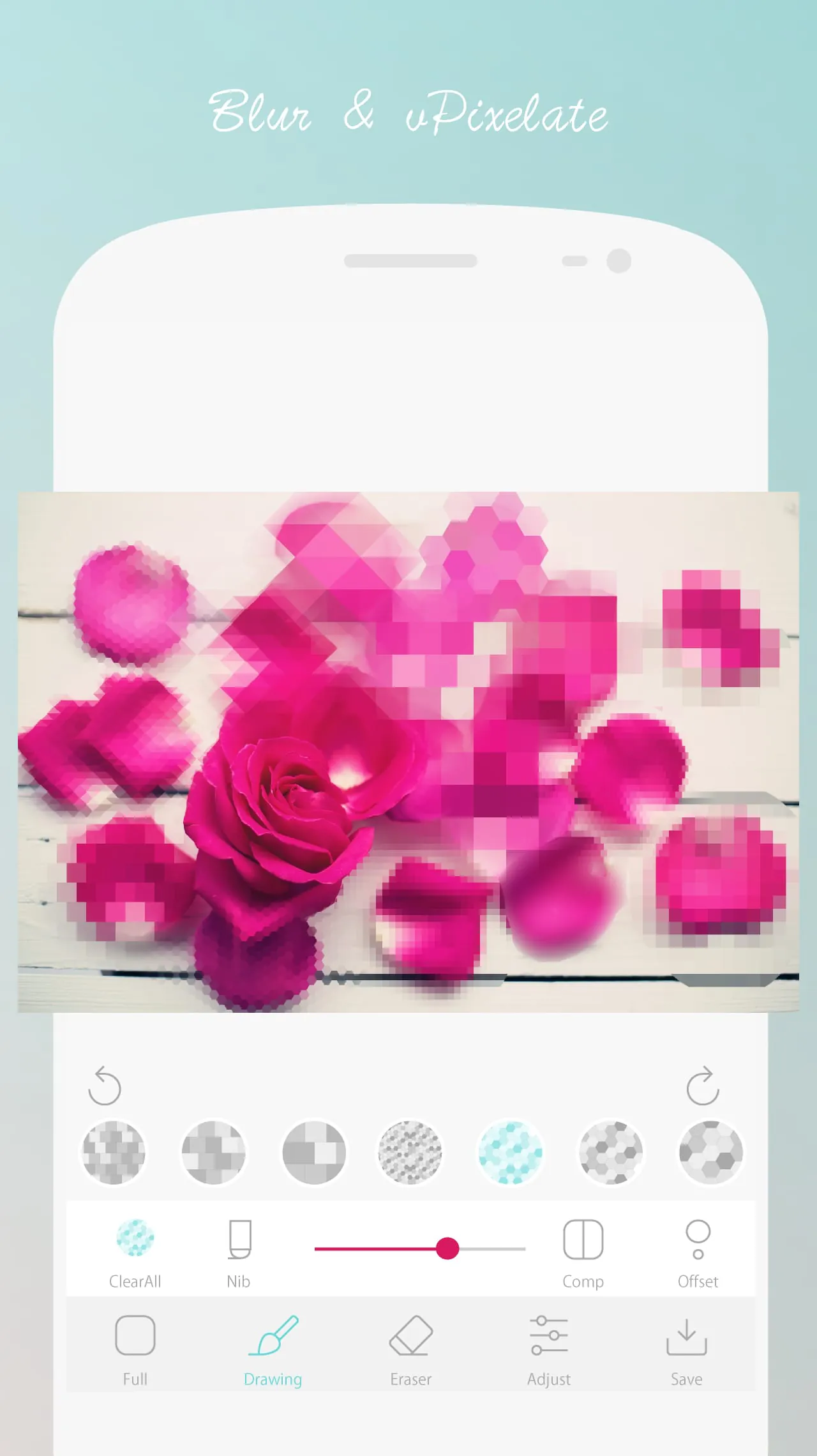817x1456 pixels.
Task: Tap the ClearAll button
Action: (x=136, y=1238)
